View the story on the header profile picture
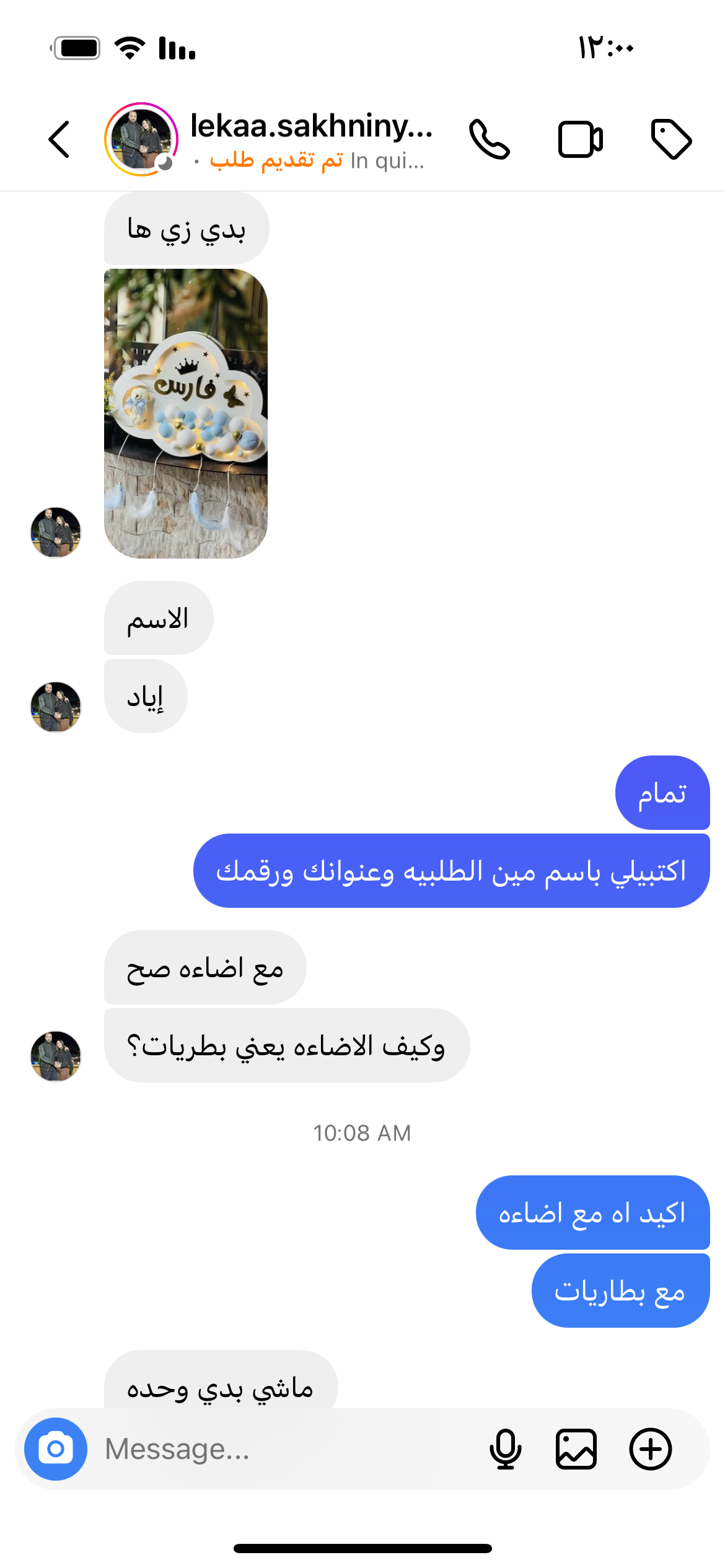Screen dimensions: 725x1568 point(141,139)
